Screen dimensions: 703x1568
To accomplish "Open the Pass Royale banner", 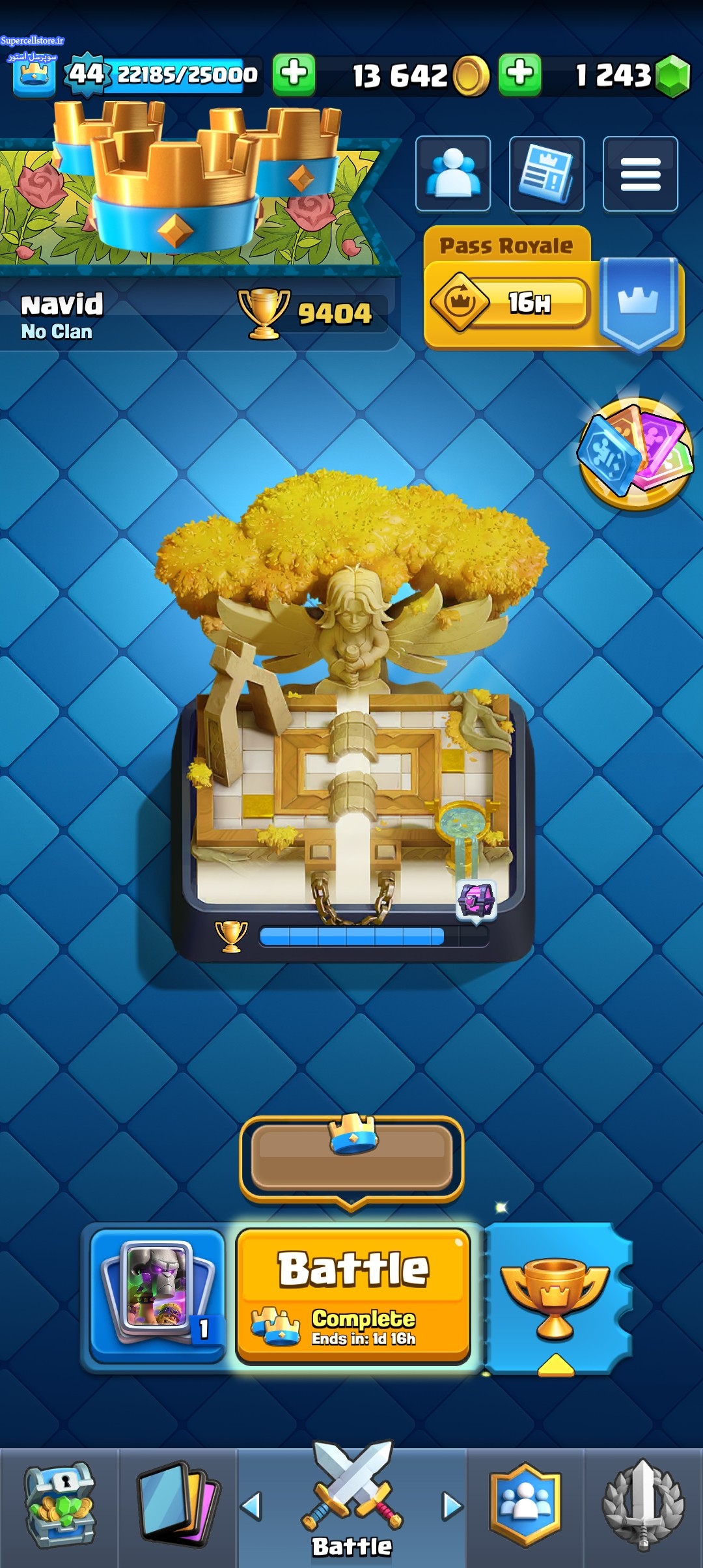I will tap(553, 288).
